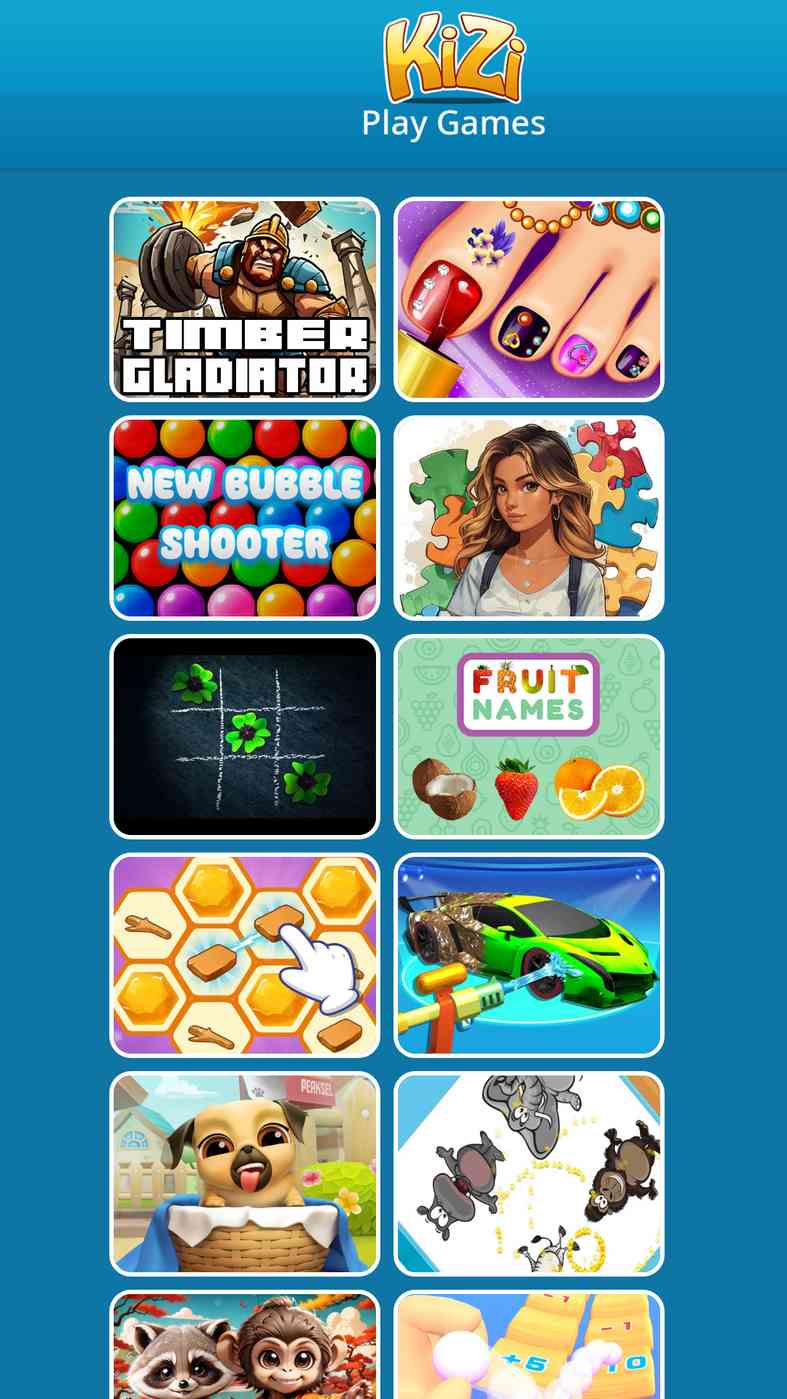787x1399 pixels.
Task: Tap the Kizi Play Games logo
Action: (453, 75)
